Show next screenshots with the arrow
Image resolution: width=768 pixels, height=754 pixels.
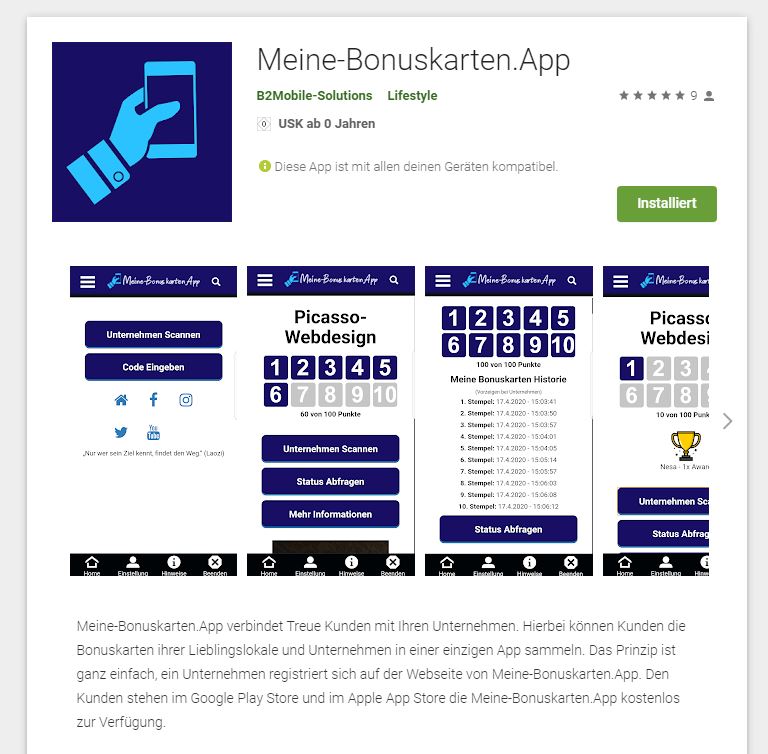[727, 421]
